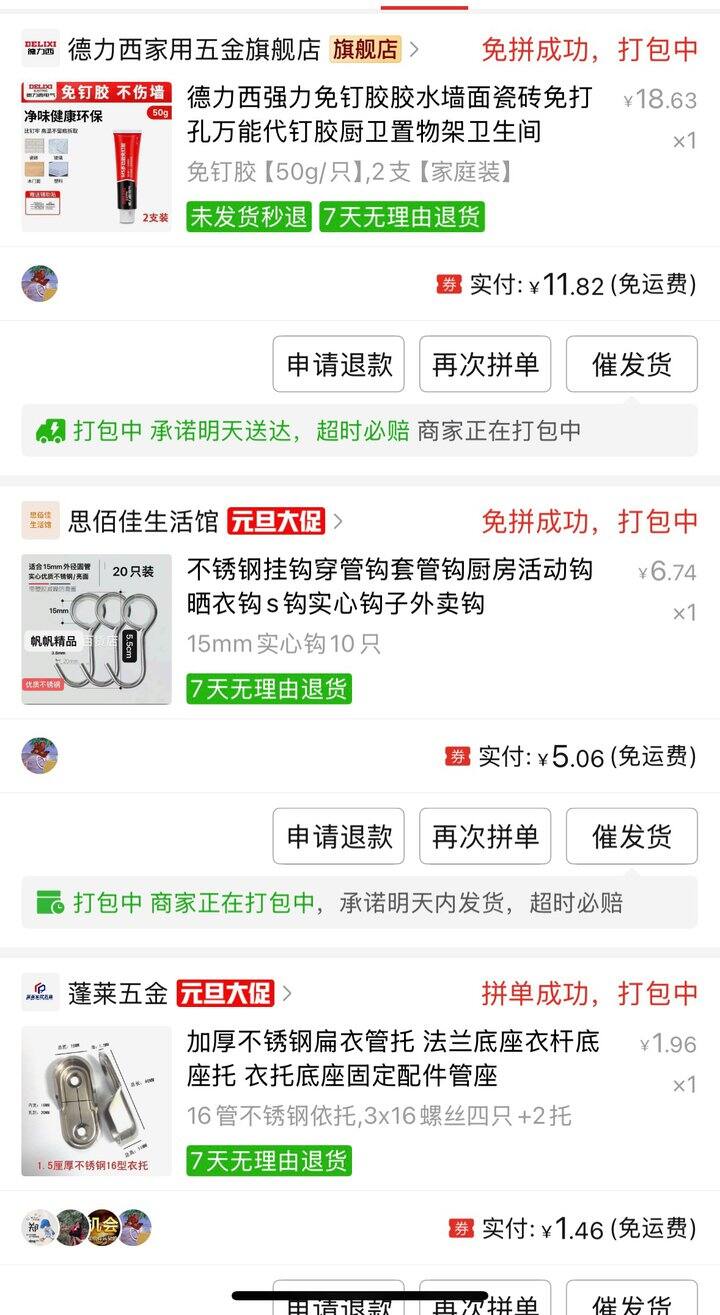Open 德力西家用五金旗舰店 store page
Viewport: 720px width, 1315px height.
pyautogui.click(x=195, y=48)
